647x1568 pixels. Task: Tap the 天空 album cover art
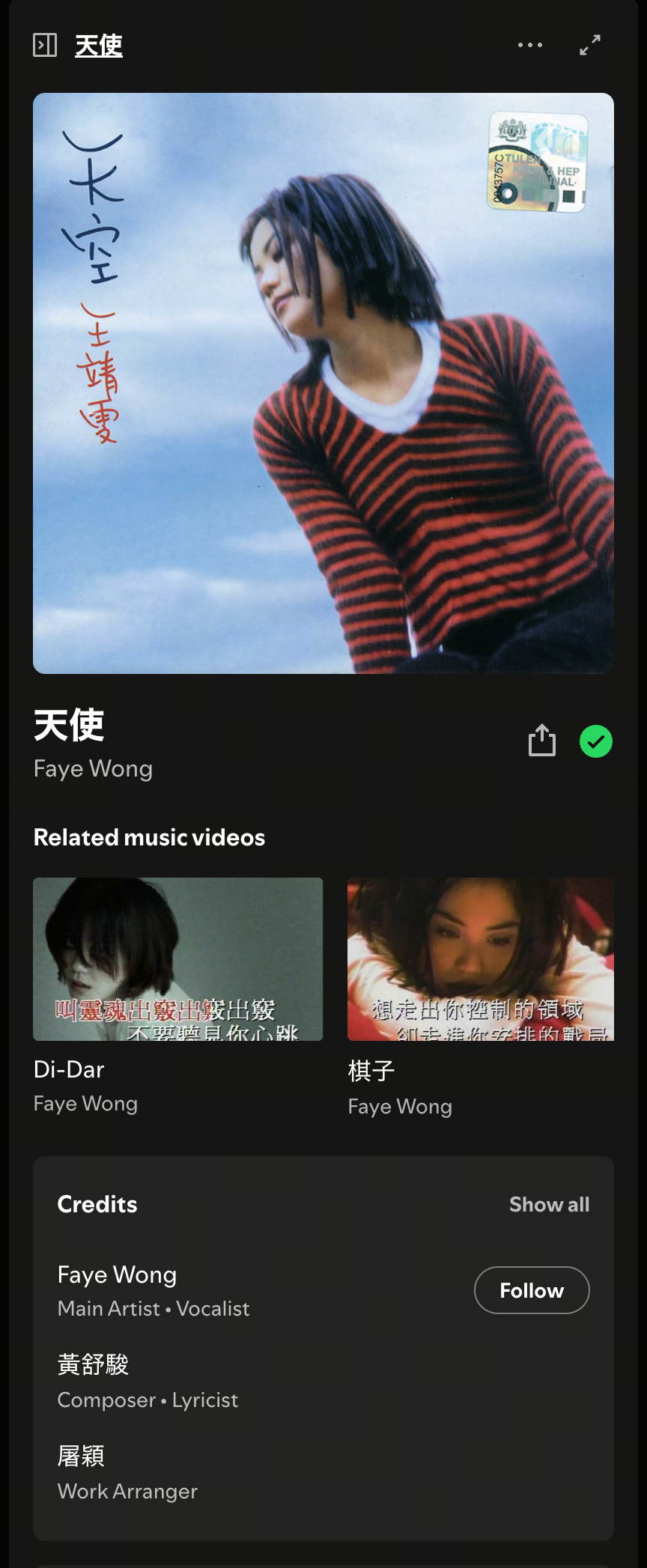[x=323, y=383]
